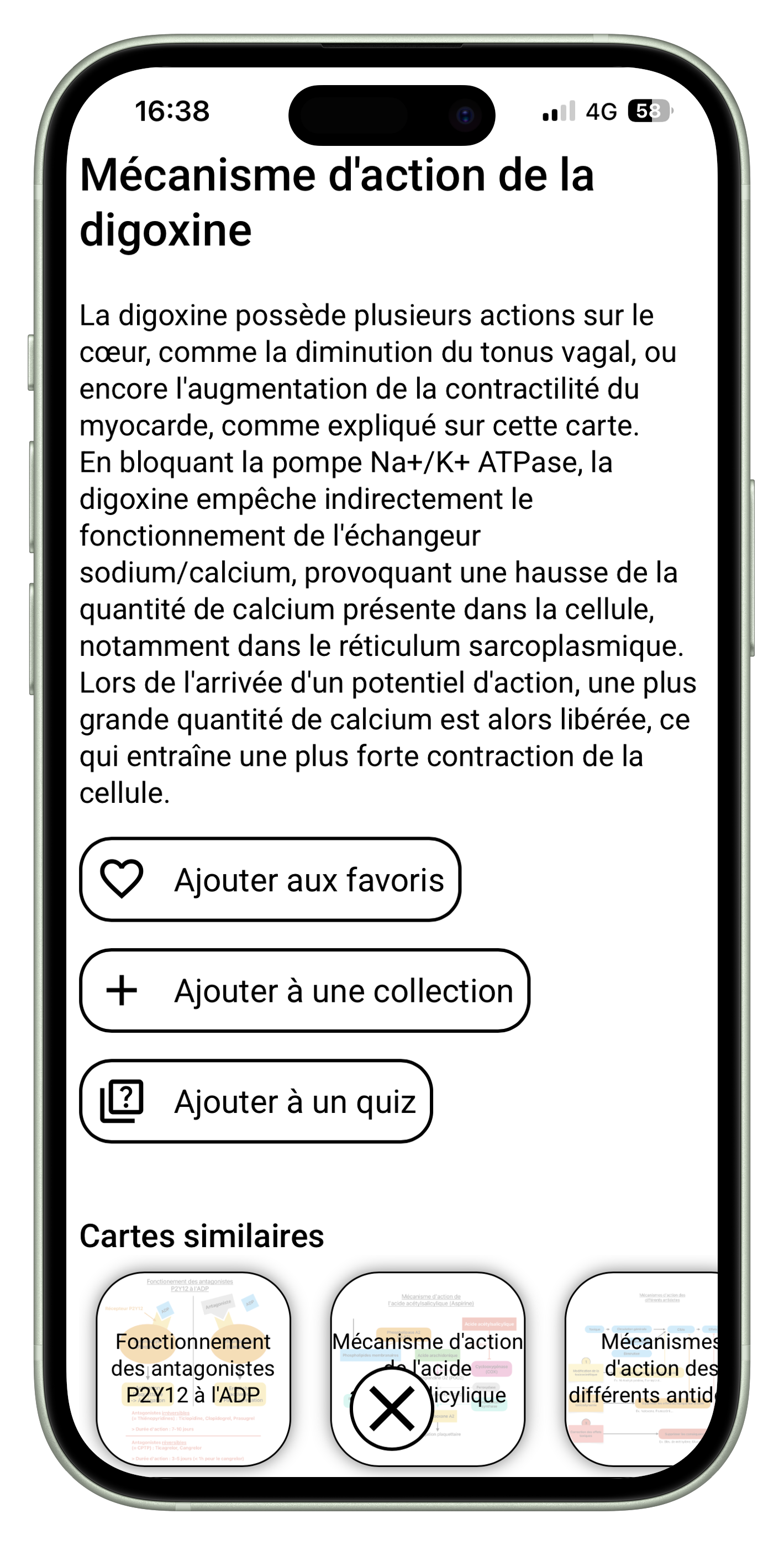Image resolution: width=784 pixels, height=1545 pixels.
Task: Tap 'Ajouter à une collection'
Action: [304, 990]
